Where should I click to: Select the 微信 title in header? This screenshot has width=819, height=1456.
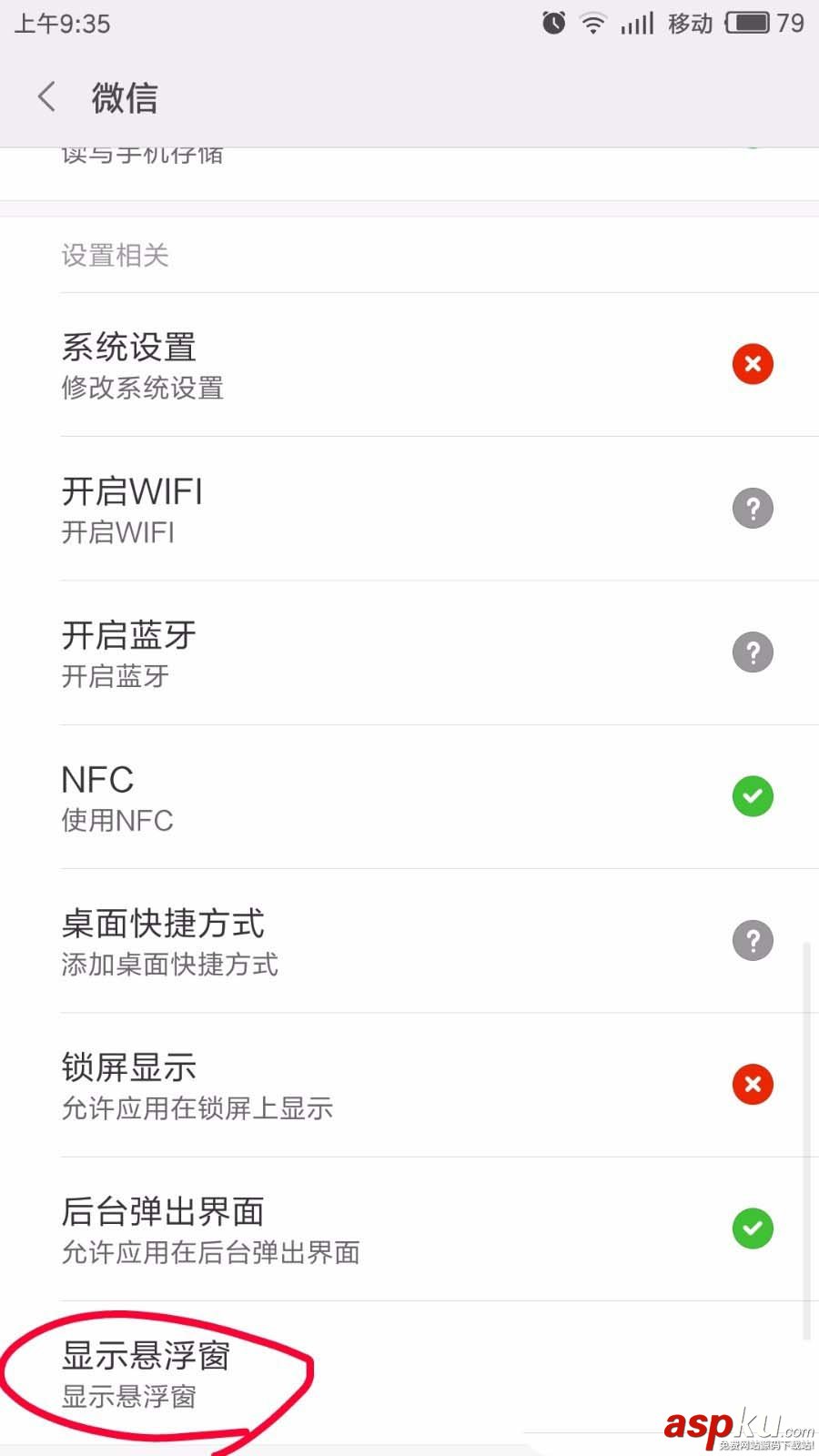click(x=126, y=96)
